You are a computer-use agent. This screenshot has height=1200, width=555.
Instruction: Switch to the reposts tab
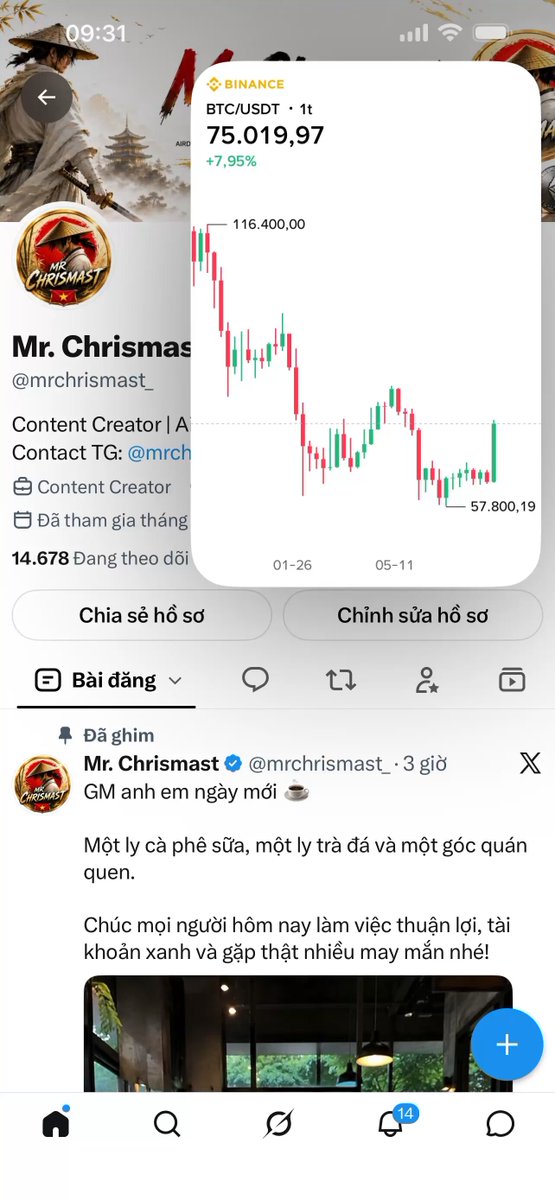click(x=341, y=680)
